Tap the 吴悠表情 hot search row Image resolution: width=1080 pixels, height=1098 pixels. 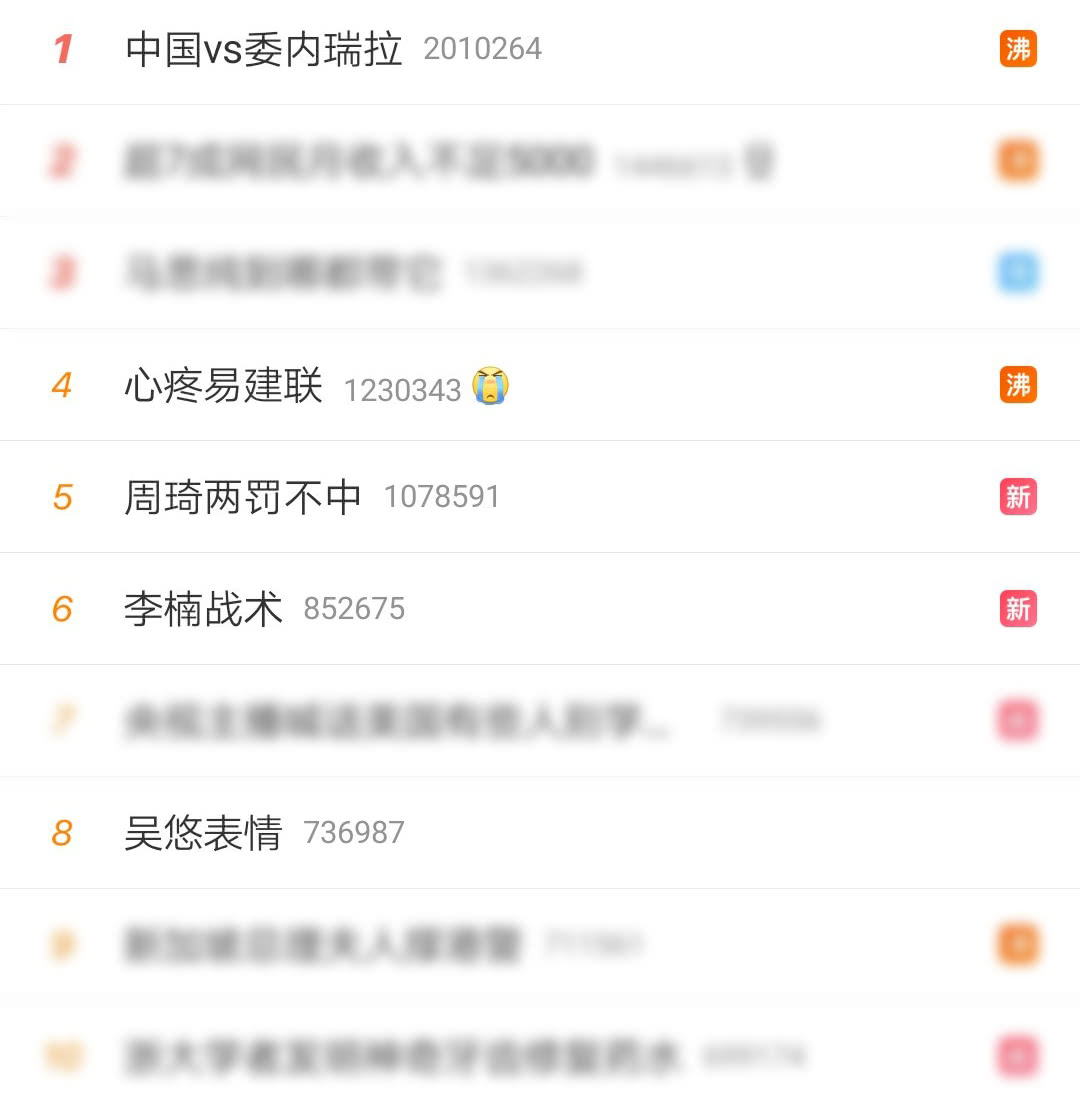click(204, 832)
